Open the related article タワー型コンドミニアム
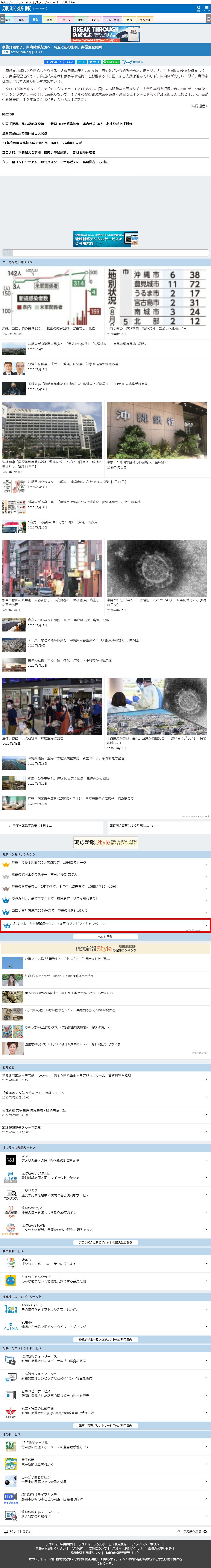The image size is (211, 1568). tap(55, 162)
